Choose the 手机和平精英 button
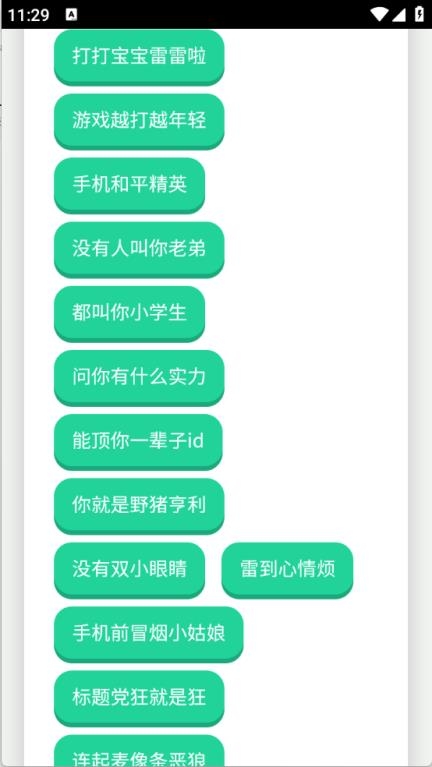 point(129,185)
